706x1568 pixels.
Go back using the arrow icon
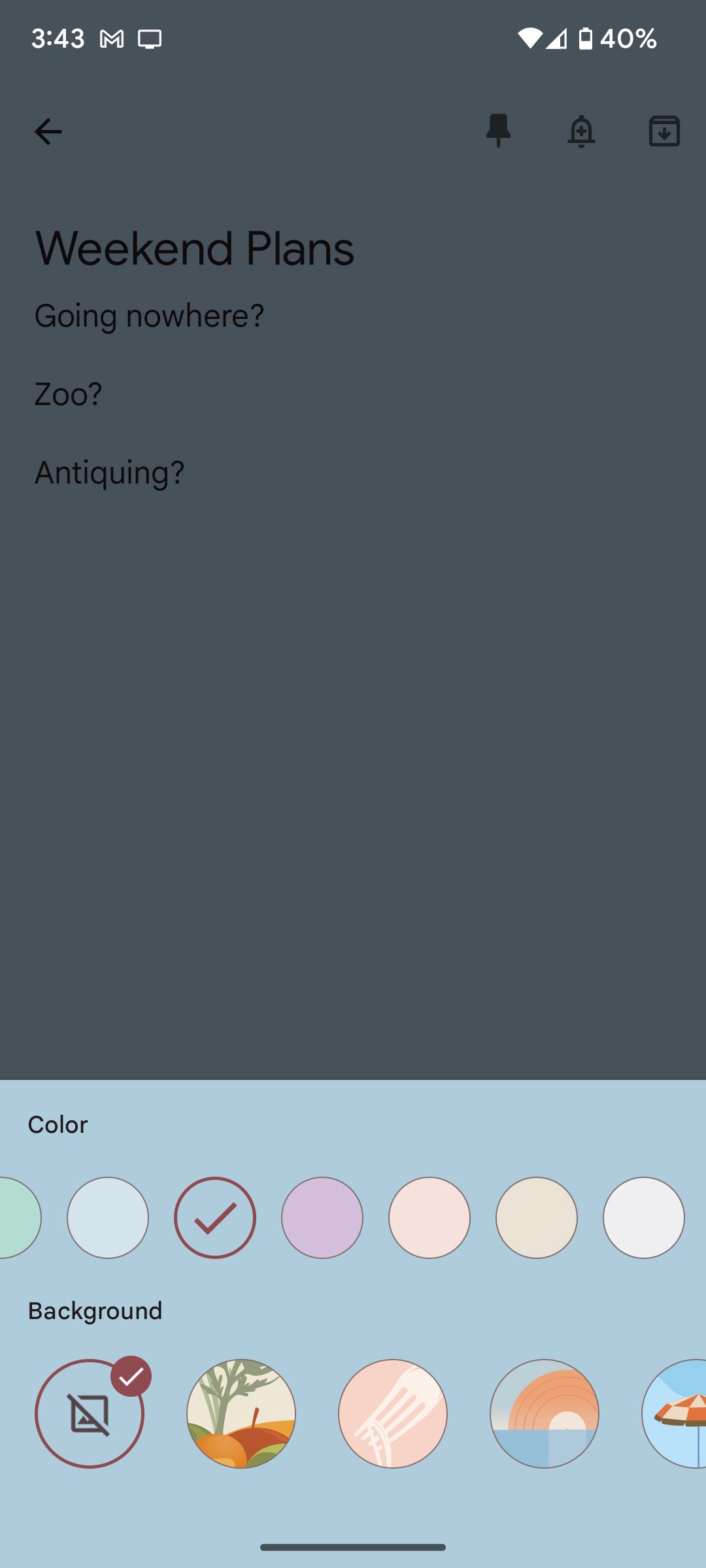[48, 131]
